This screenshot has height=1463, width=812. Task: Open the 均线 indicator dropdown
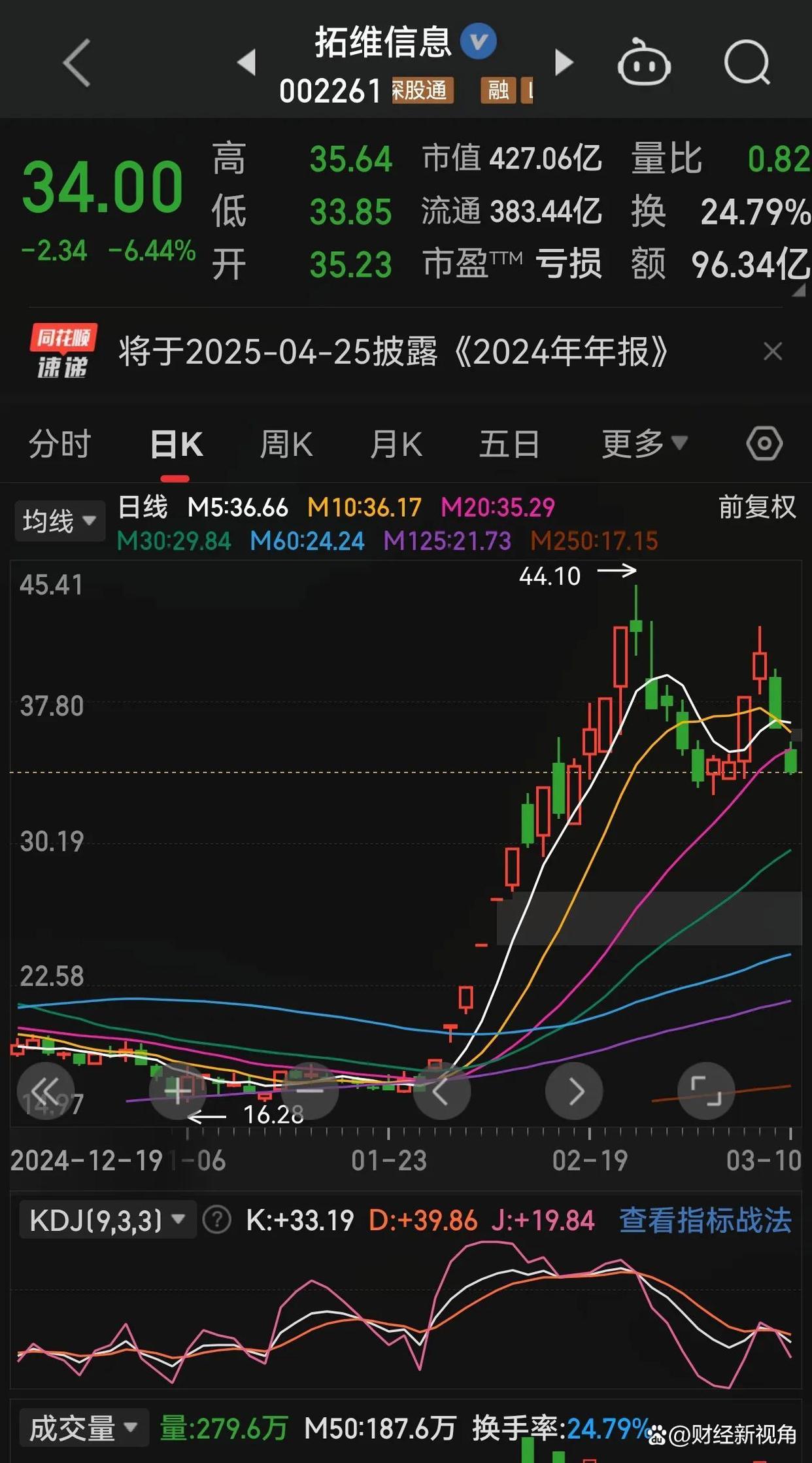(59, 521)
